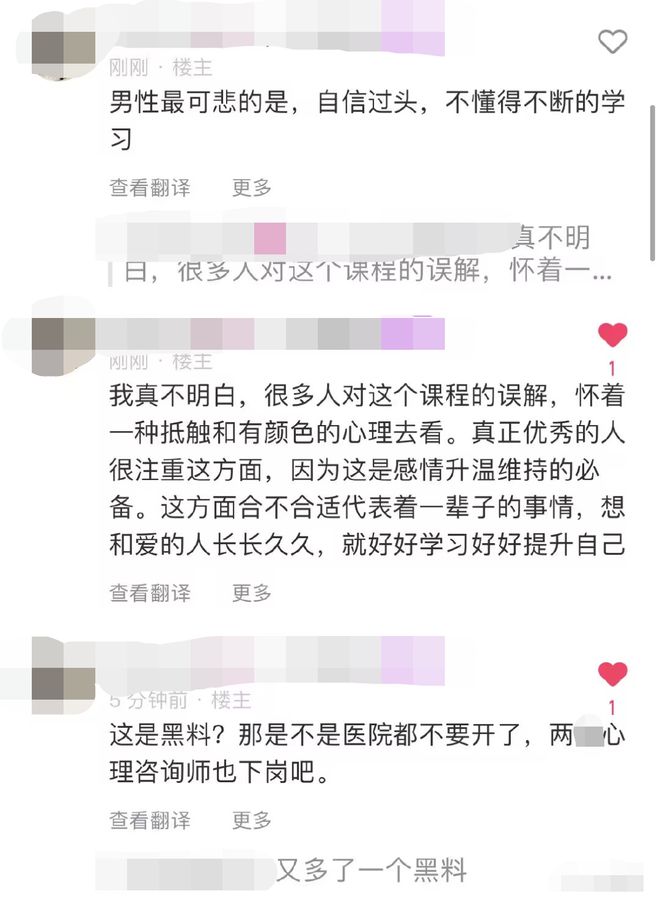Unlike the 这是黑料 comment

pyautogui.click(x=612, y=675)
